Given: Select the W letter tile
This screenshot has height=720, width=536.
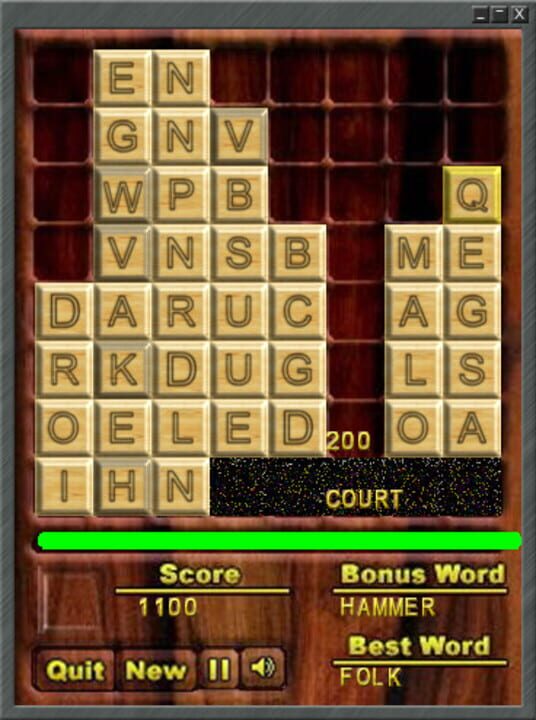Looking at the screenshot, I should click(122, 195).
